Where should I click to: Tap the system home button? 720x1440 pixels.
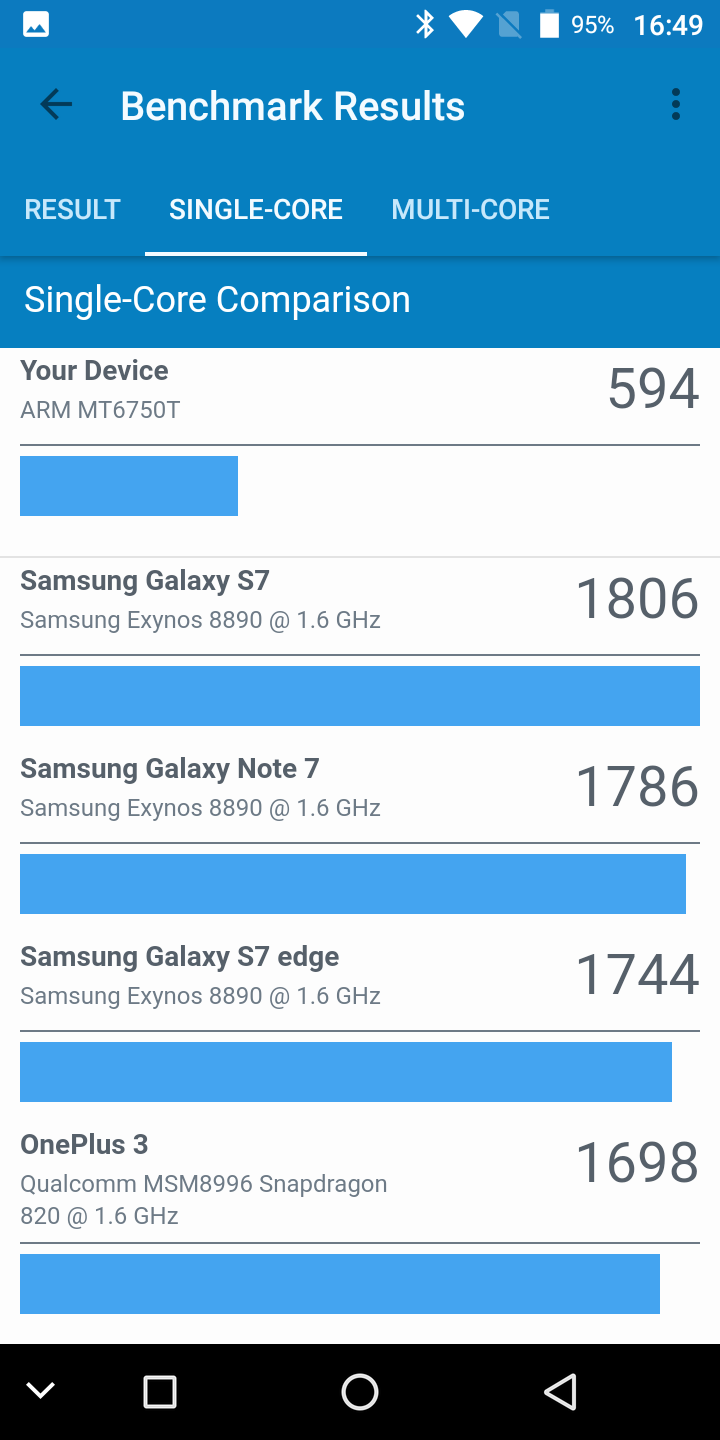[360, 1392]
